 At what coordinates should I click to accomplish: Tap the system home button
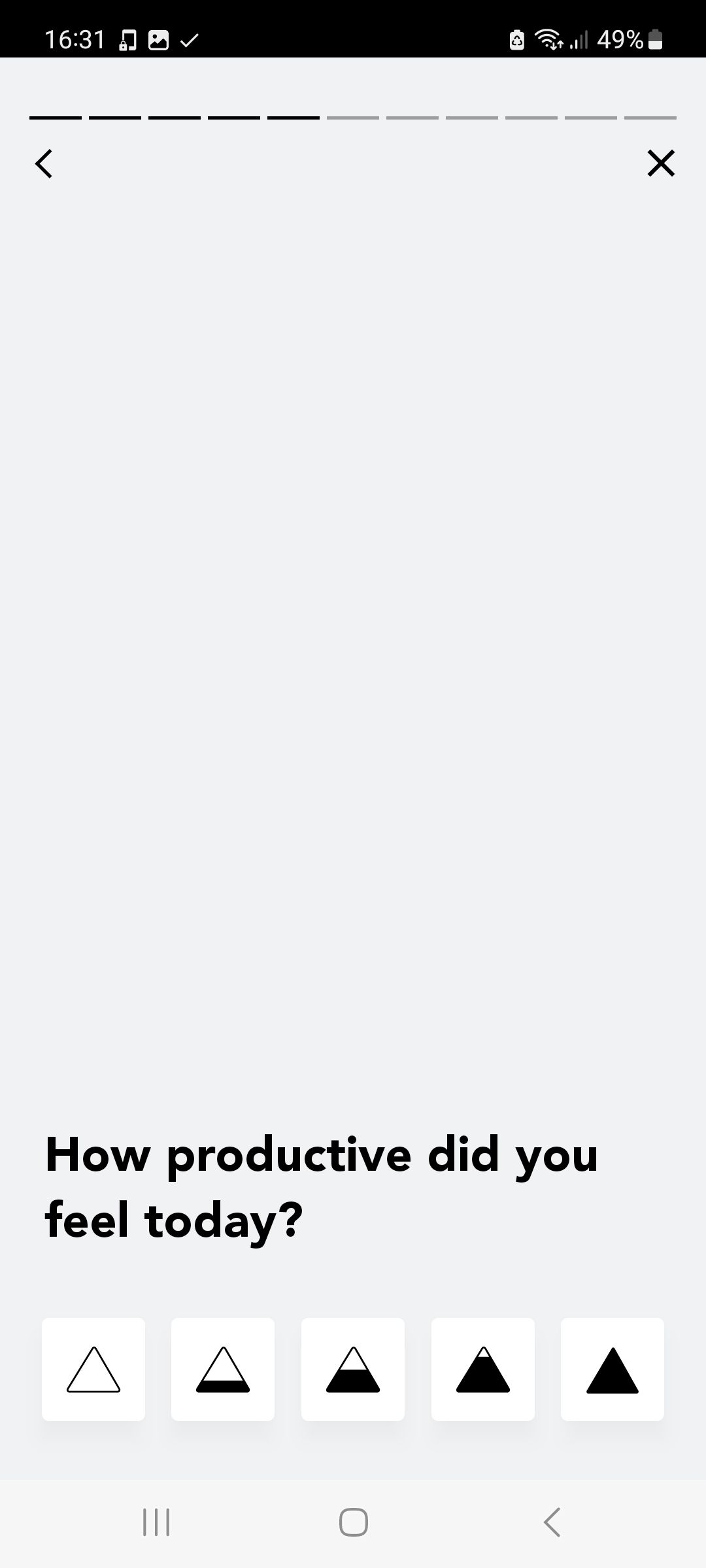(x=353, y=1522)
